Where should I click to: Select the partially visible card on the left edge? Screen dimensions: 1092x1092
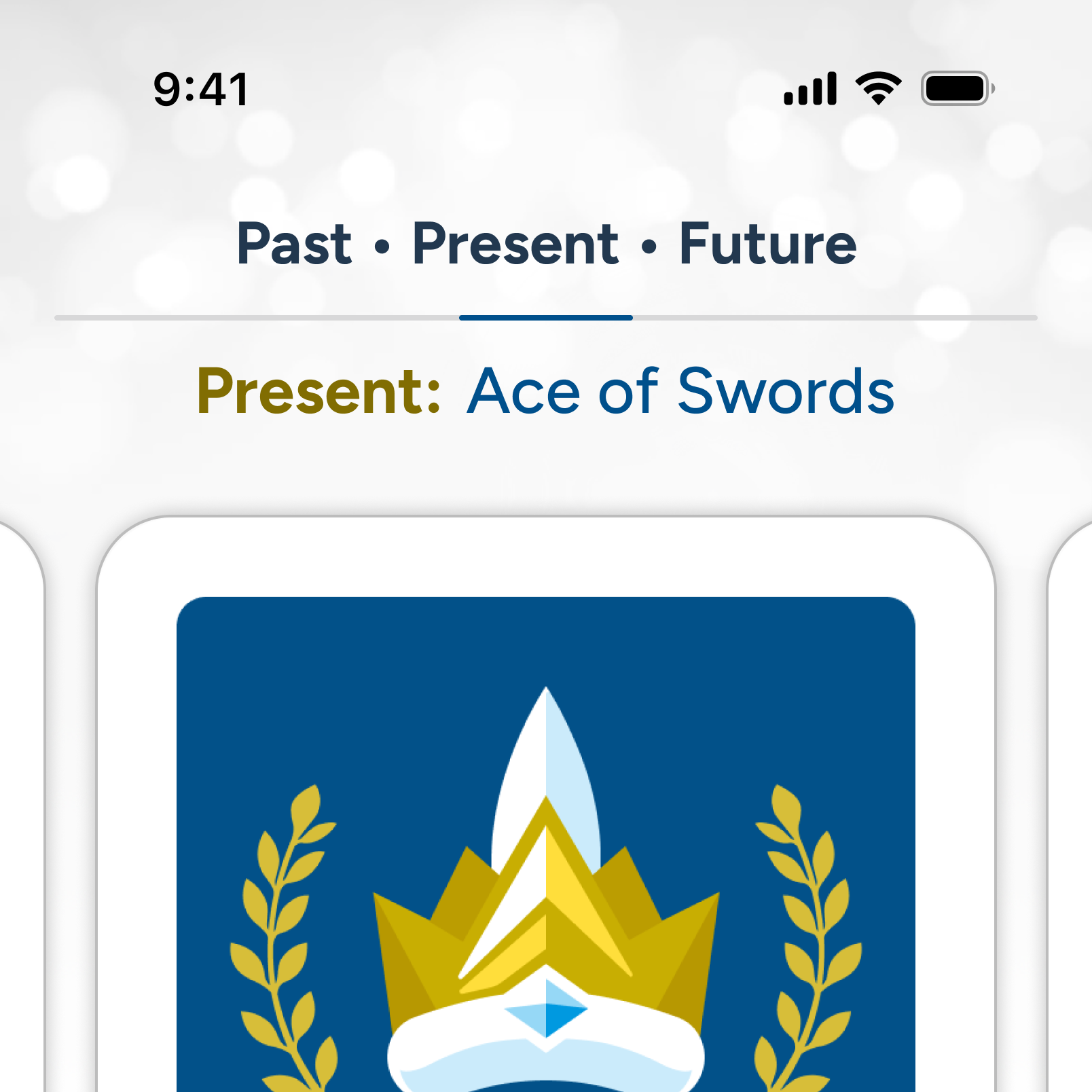[x=20, y=805]
